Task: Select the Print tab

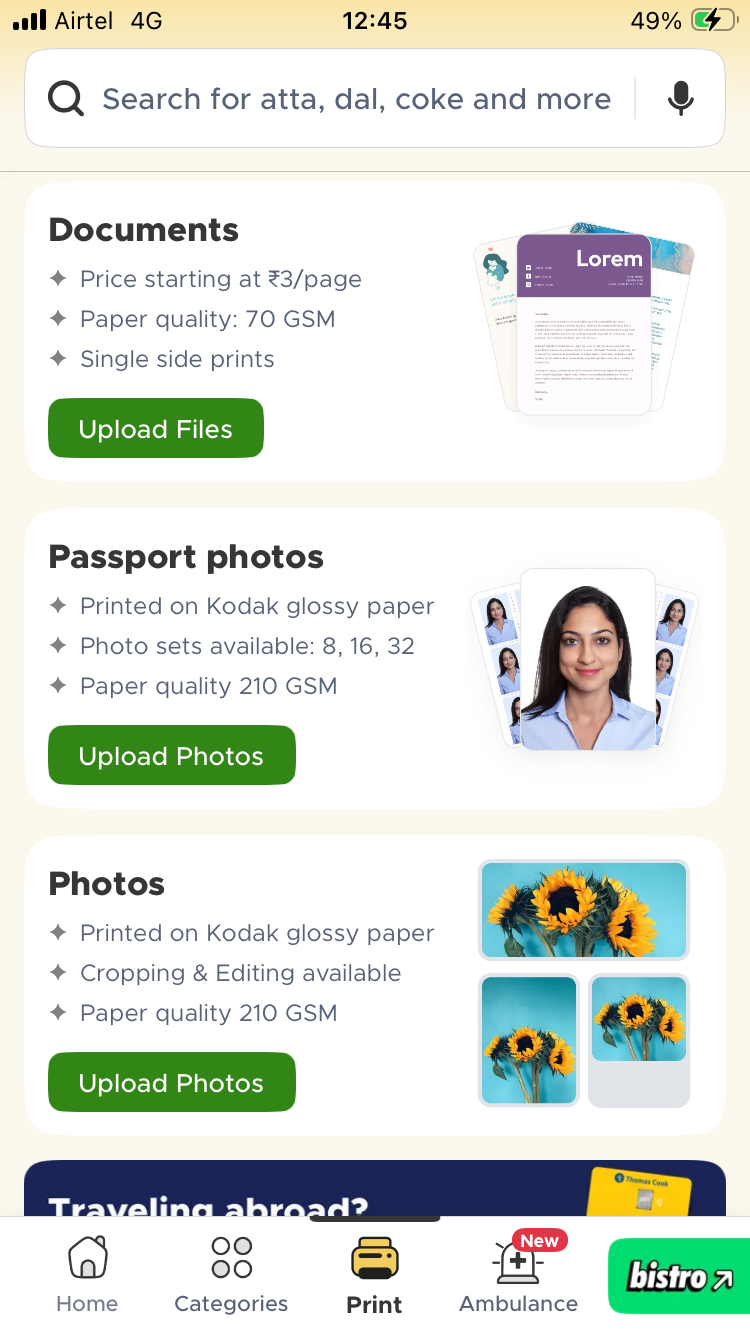Action: (x=375, y=1275)
